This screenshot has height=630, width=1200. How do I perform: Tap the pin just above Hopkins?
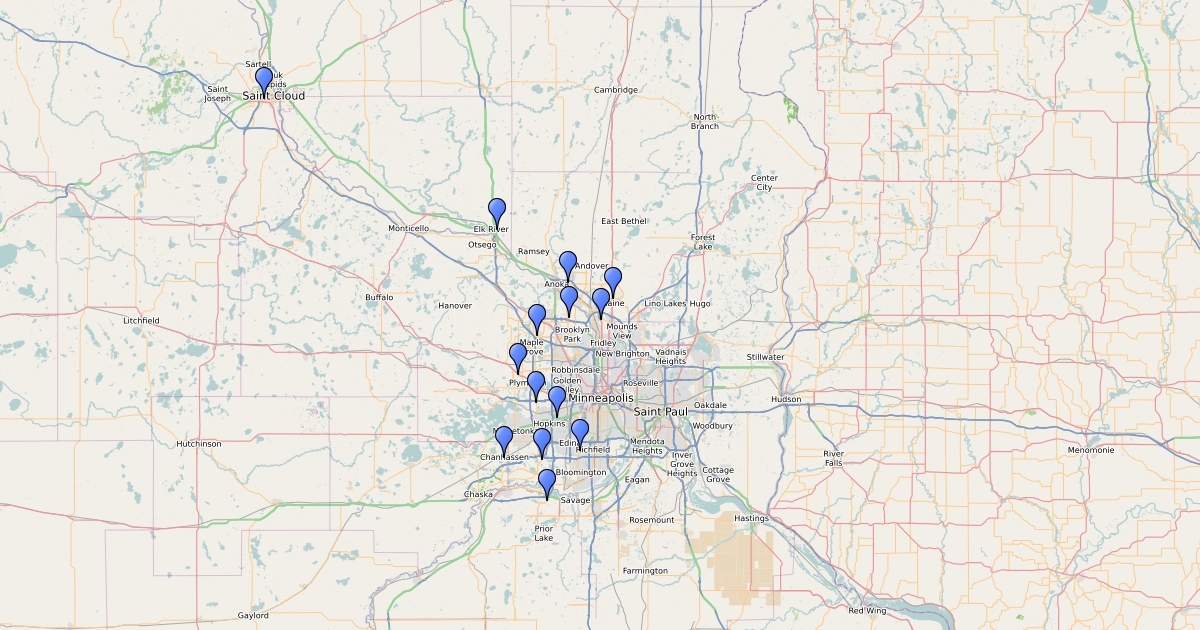tap(557, 398)
